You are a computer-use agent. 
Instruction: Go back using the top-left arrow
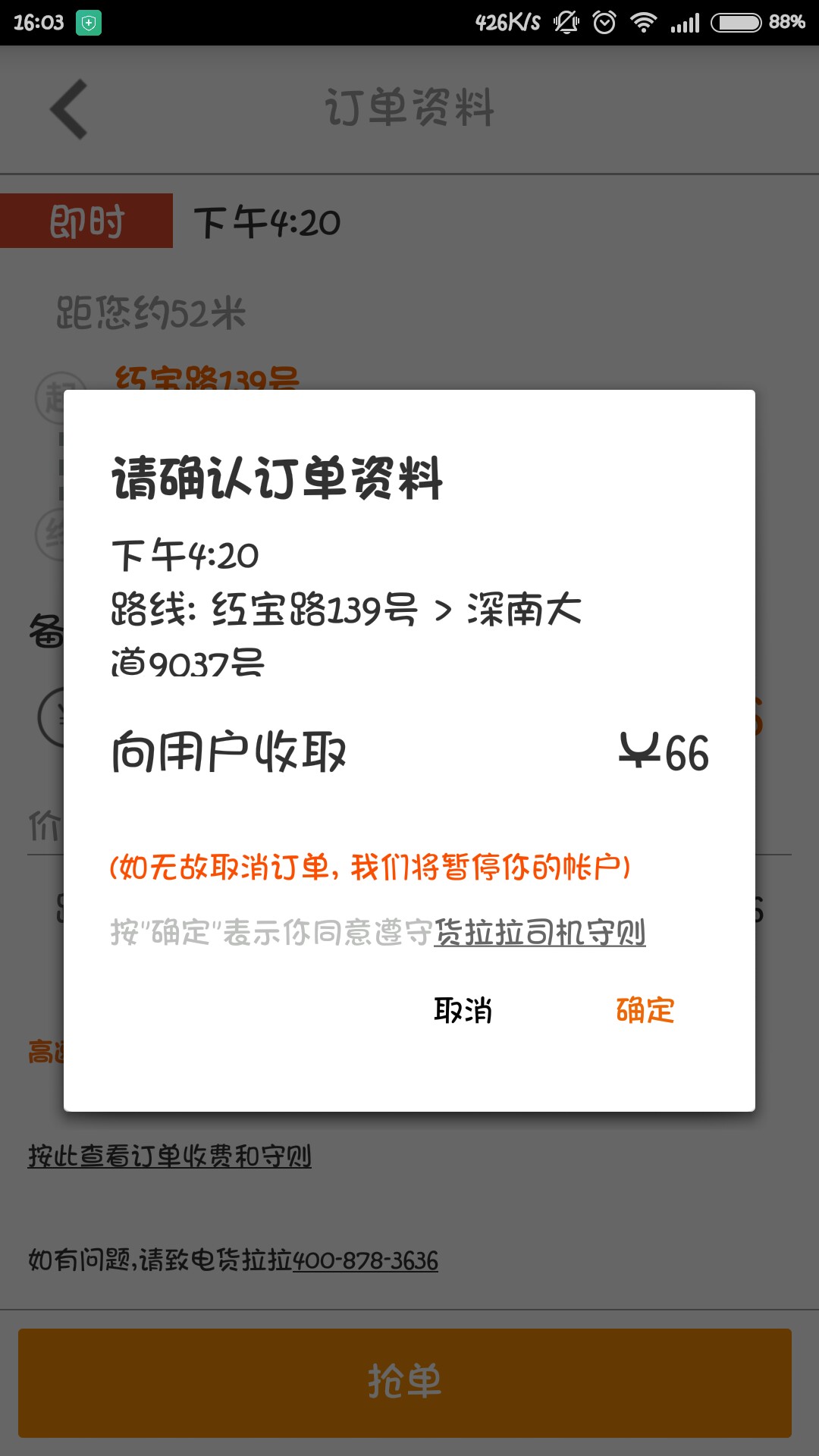pyautogui.click(x=70, y=109)
